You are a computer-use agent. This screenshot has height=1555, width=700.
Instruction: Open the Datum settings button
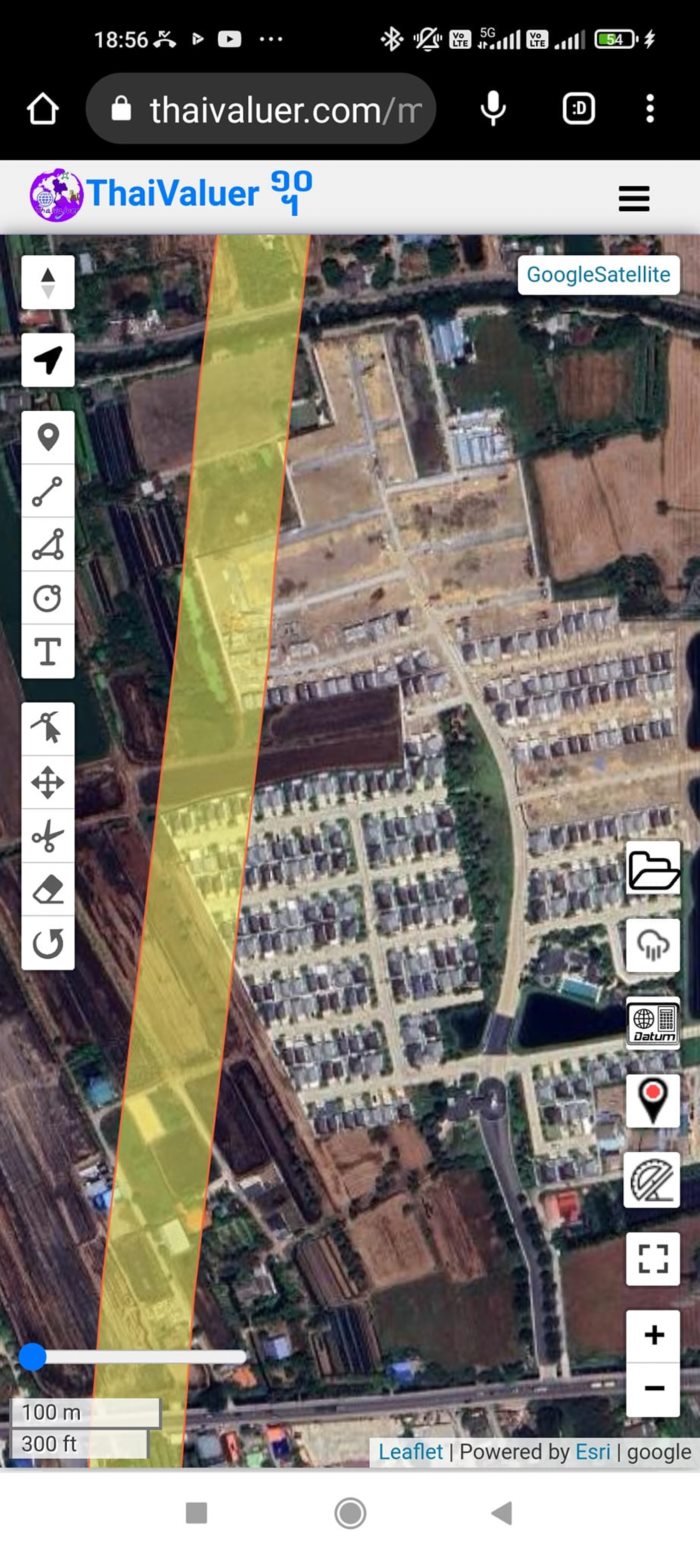tap(653, 1023)
